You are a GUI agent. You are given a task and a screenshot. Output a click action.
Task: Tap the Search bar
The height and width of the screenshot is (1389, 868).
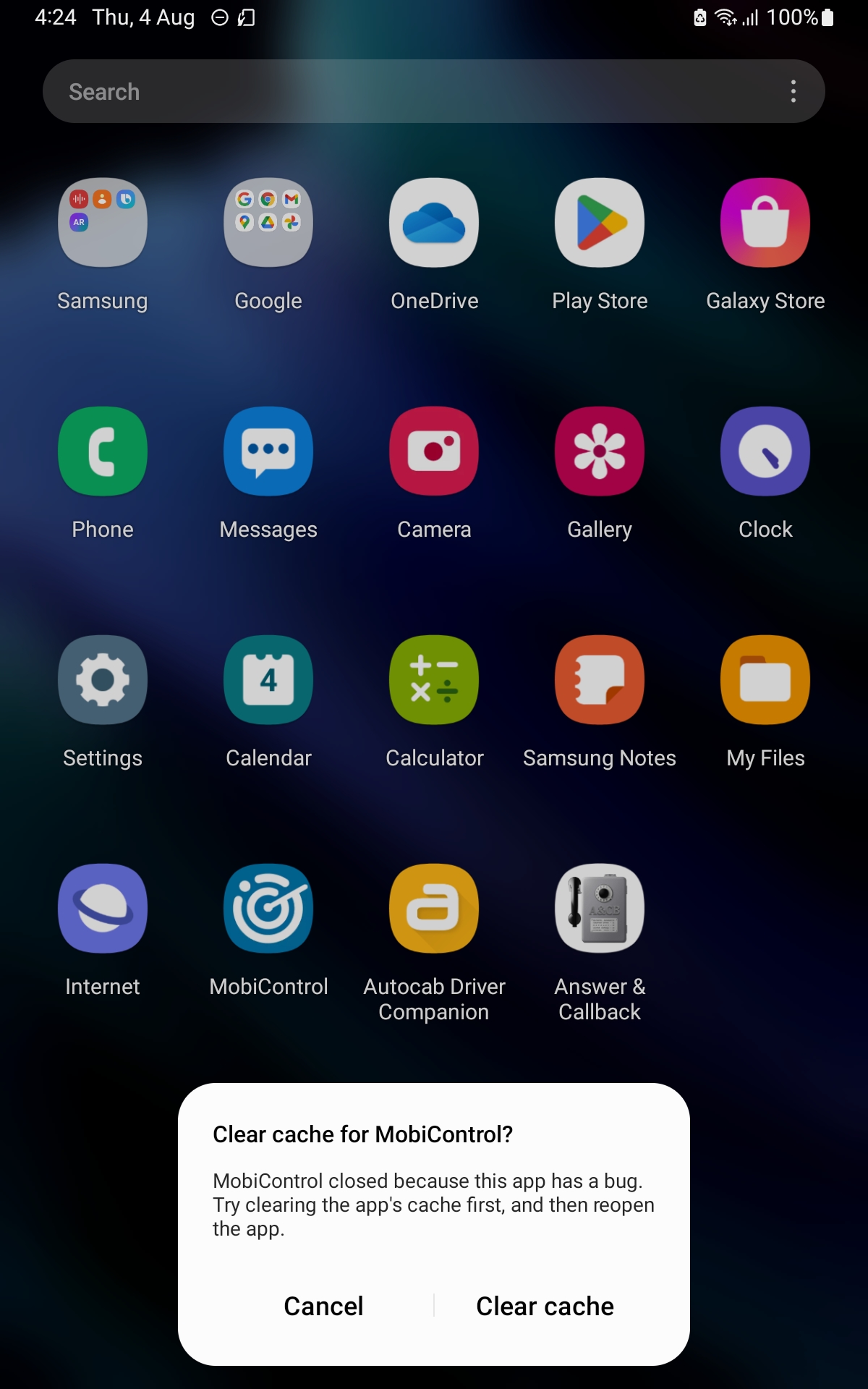tap(362, 91)
